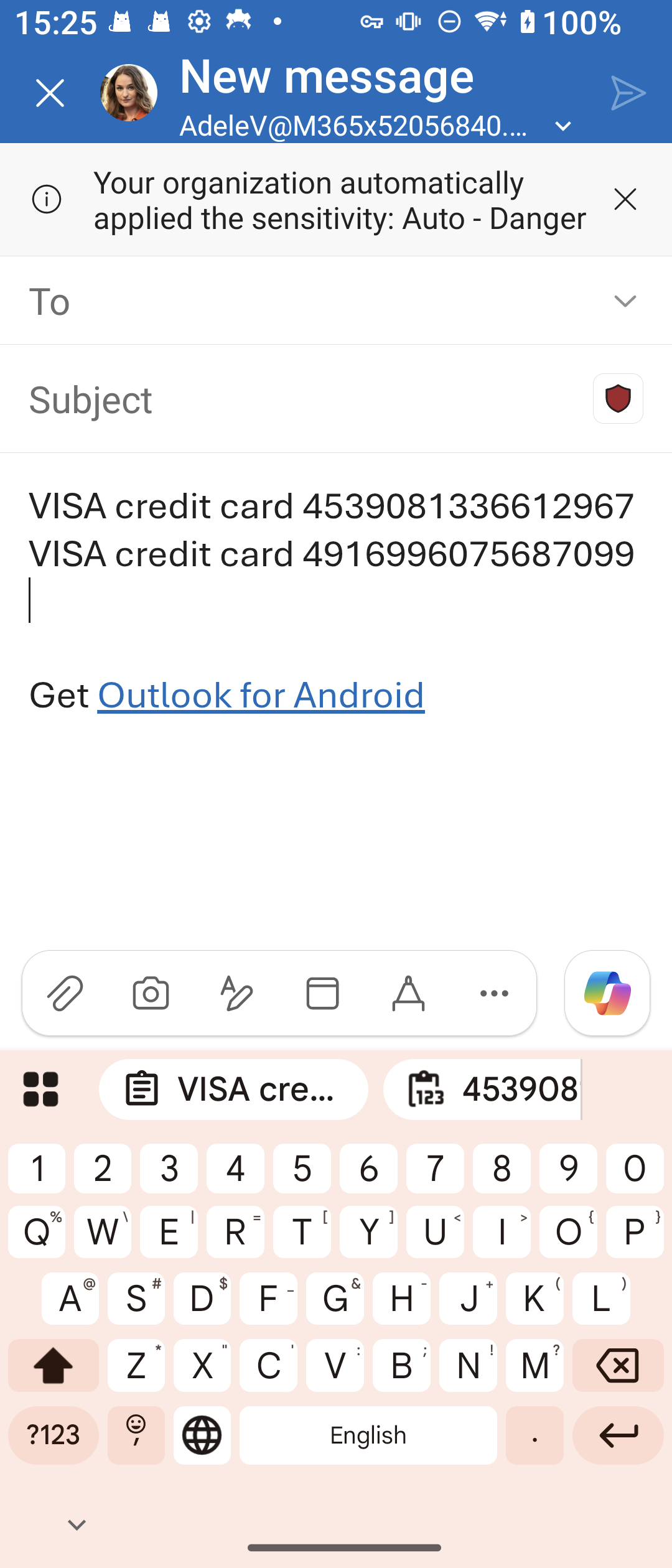Viewport: 672px width, 1568px height.
Task: Close the new message draft
Action: pos(50,93)
